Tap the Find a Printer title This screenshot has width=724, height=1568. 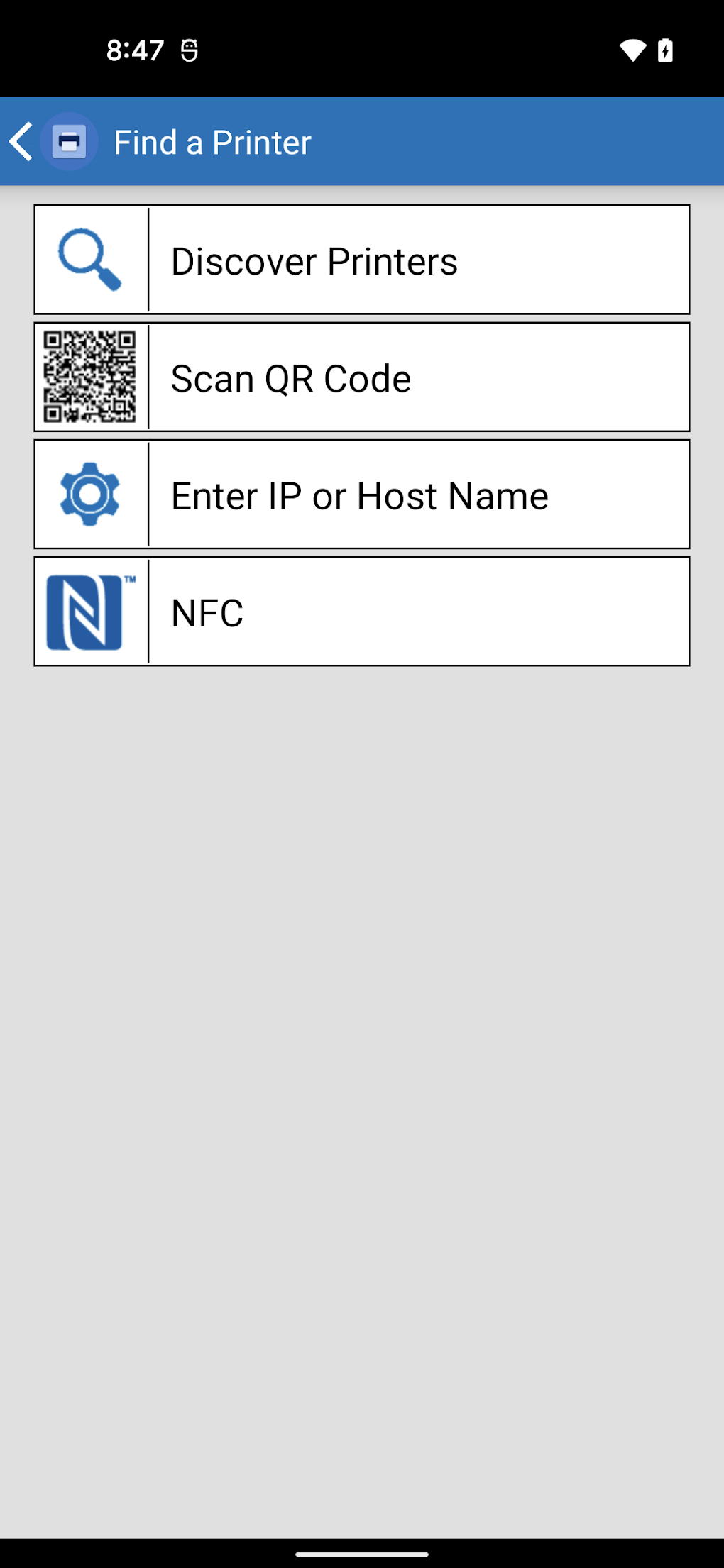point(212,142)
